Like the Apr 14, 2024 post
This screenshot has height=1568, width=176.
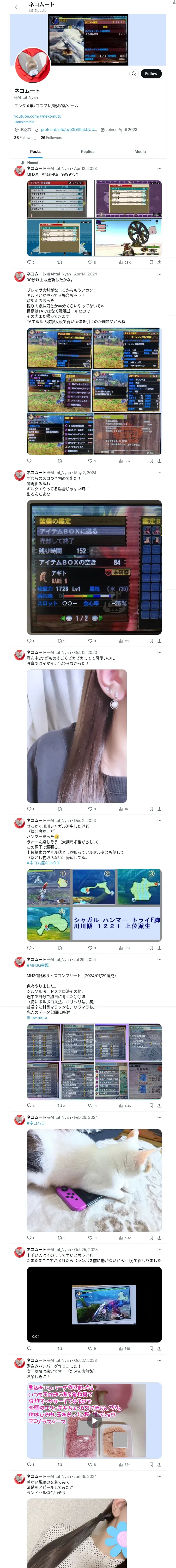pos(90,461)
